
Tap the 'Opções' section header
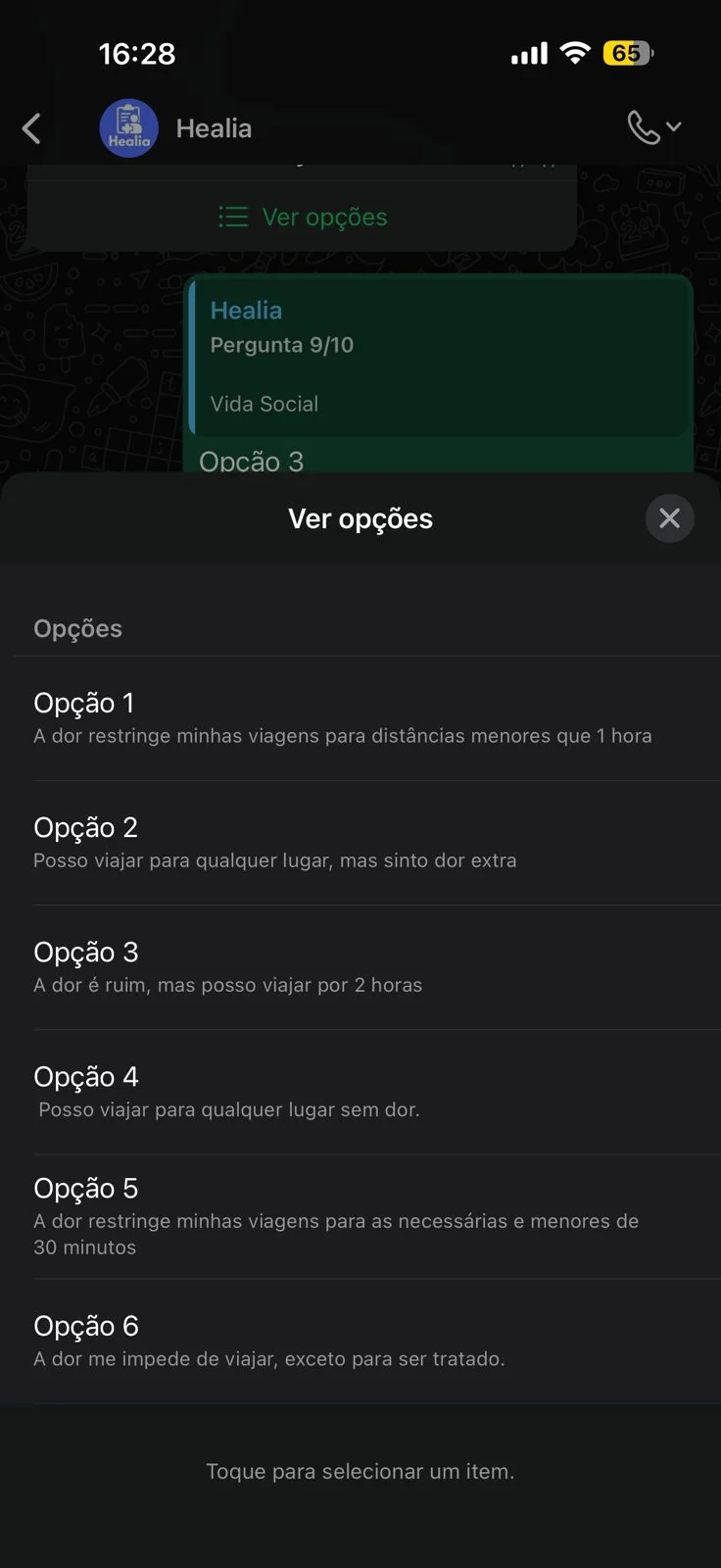click(77, 628)
